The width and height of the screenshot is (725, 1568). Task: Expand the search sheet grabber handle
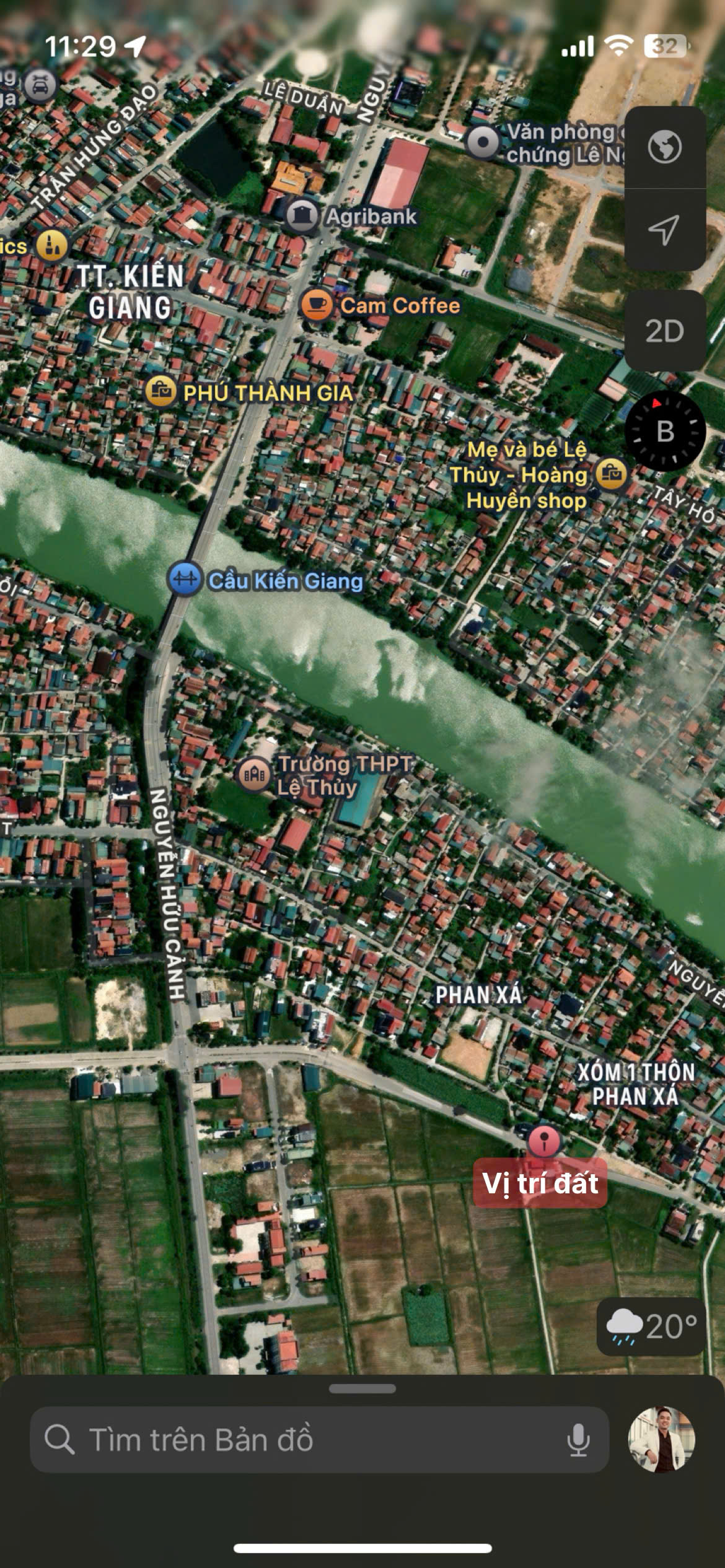[x=362, y=1389]
